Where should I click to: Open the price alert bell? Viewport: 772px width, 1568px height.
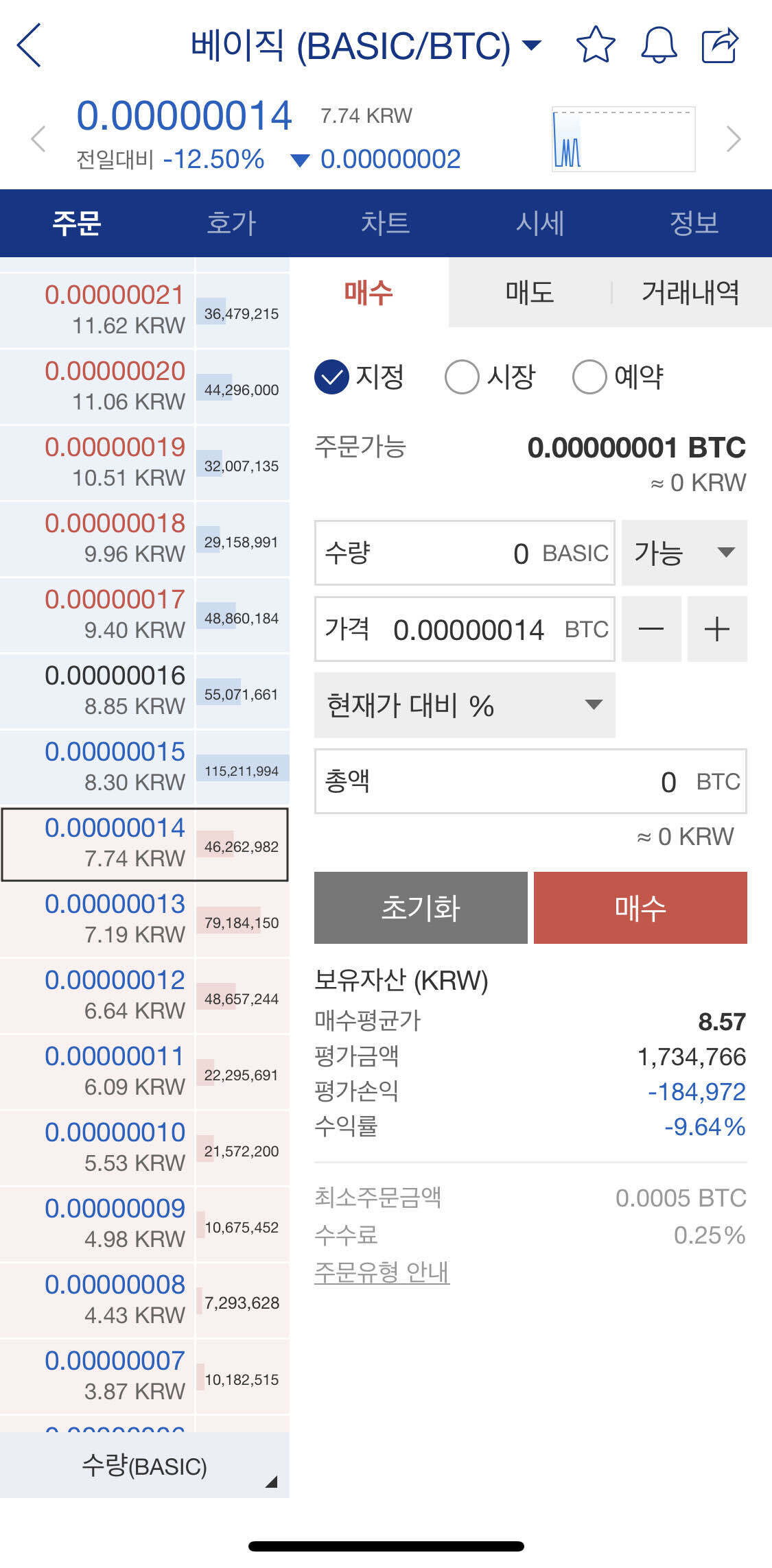pos(659,45)
